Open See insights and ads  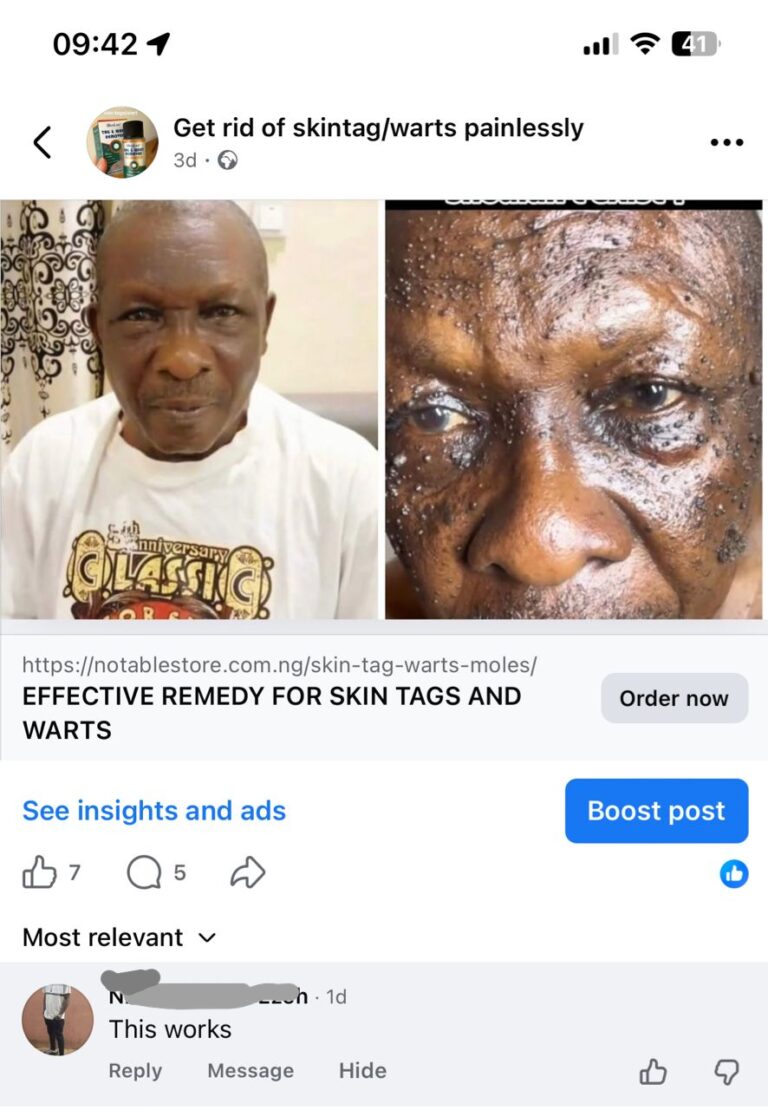(154, 810)
